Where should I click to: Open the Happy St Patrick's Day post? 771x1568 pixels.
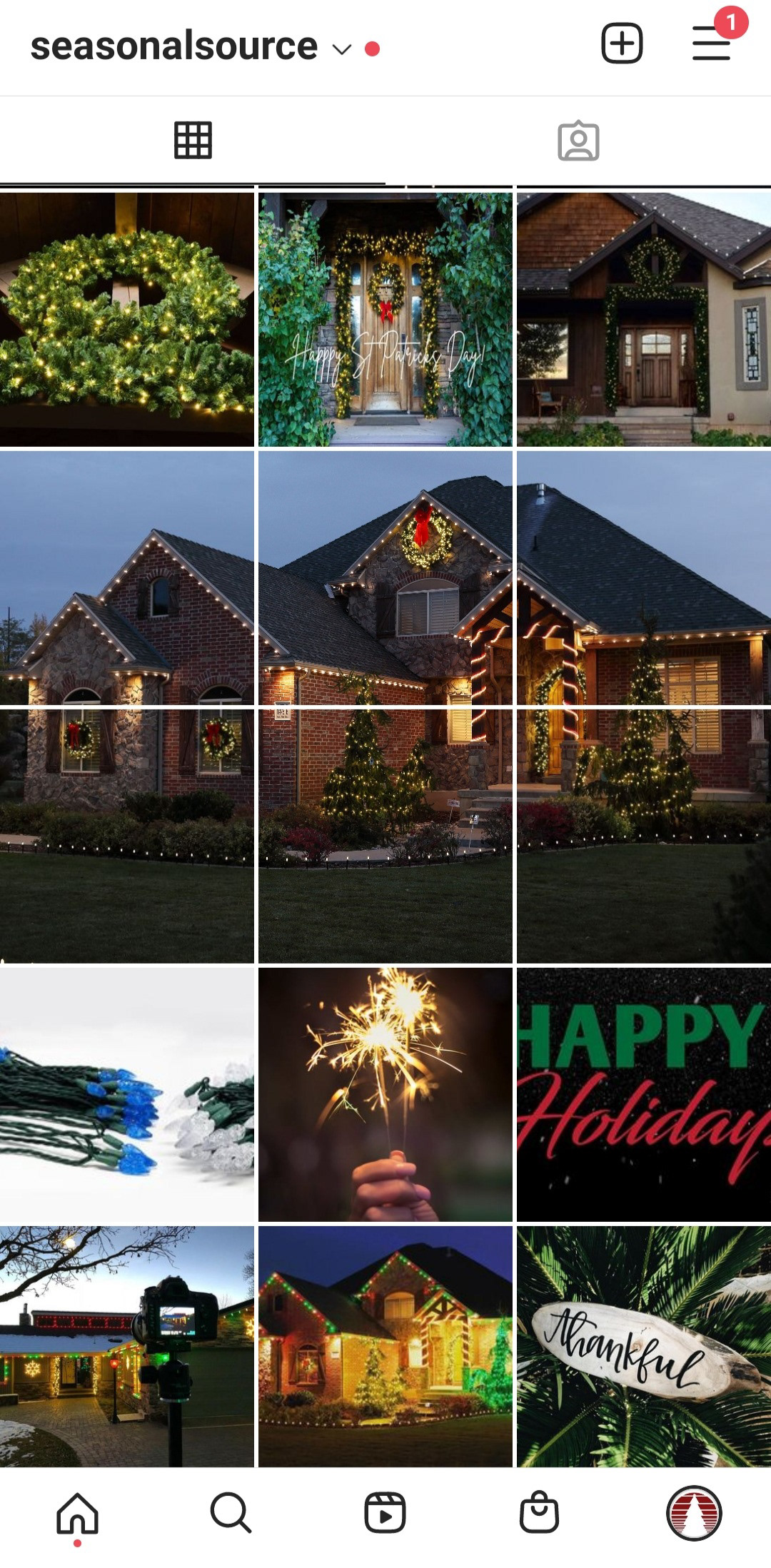point(385,319)
